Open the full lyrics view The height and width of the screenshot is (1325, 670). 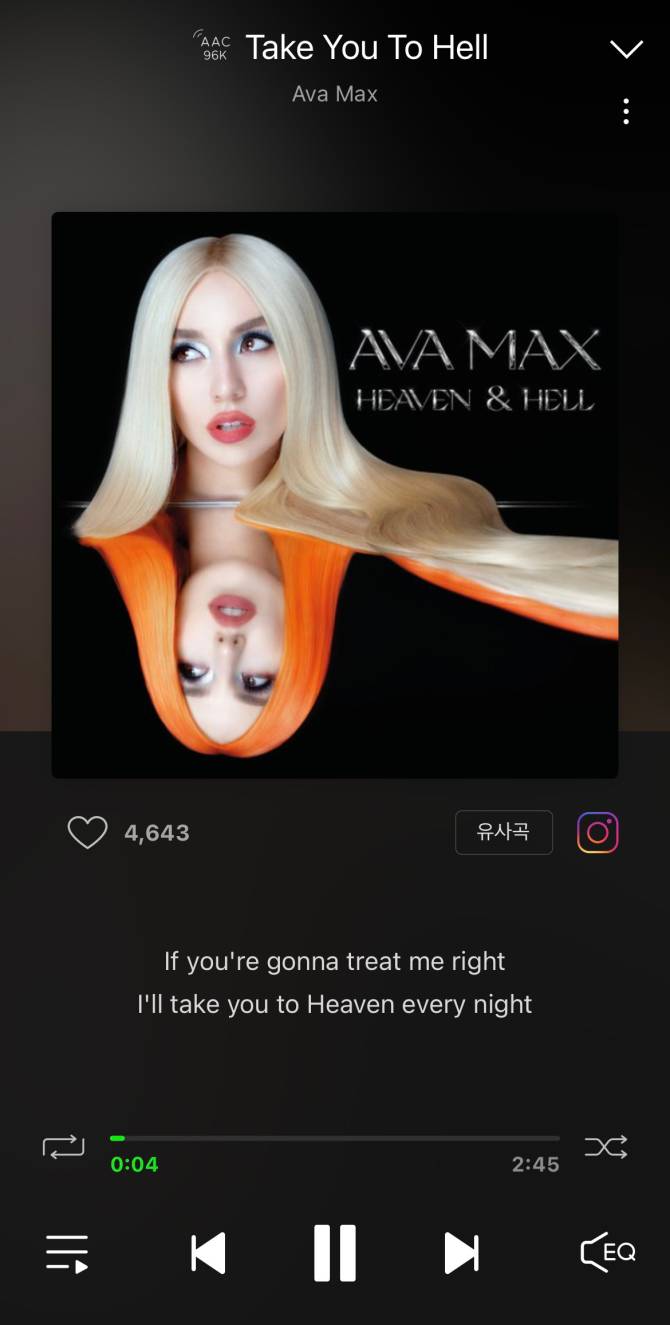(x=335, y=983)
